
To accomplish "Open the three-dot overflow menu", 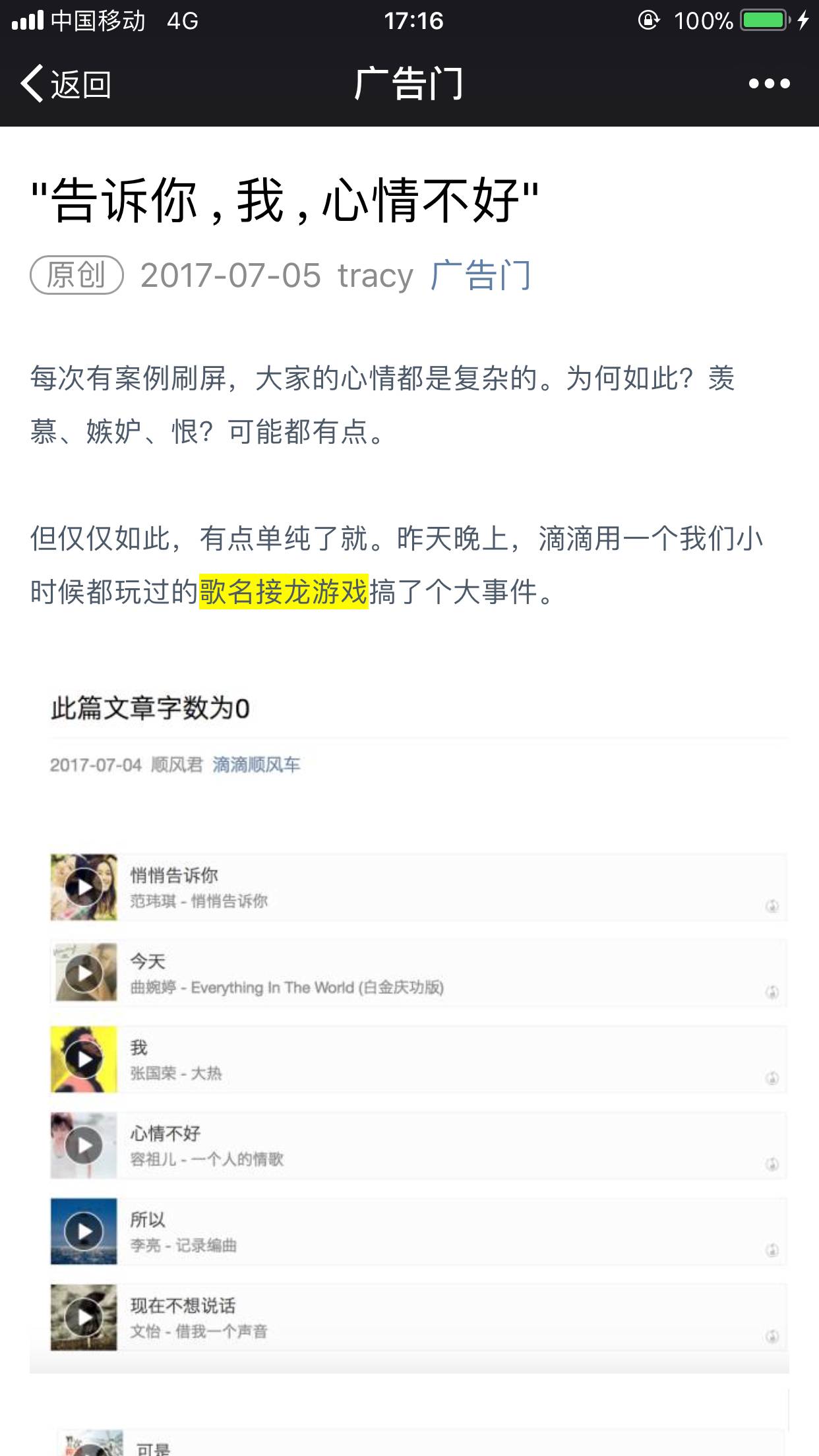I will [769, 84].
